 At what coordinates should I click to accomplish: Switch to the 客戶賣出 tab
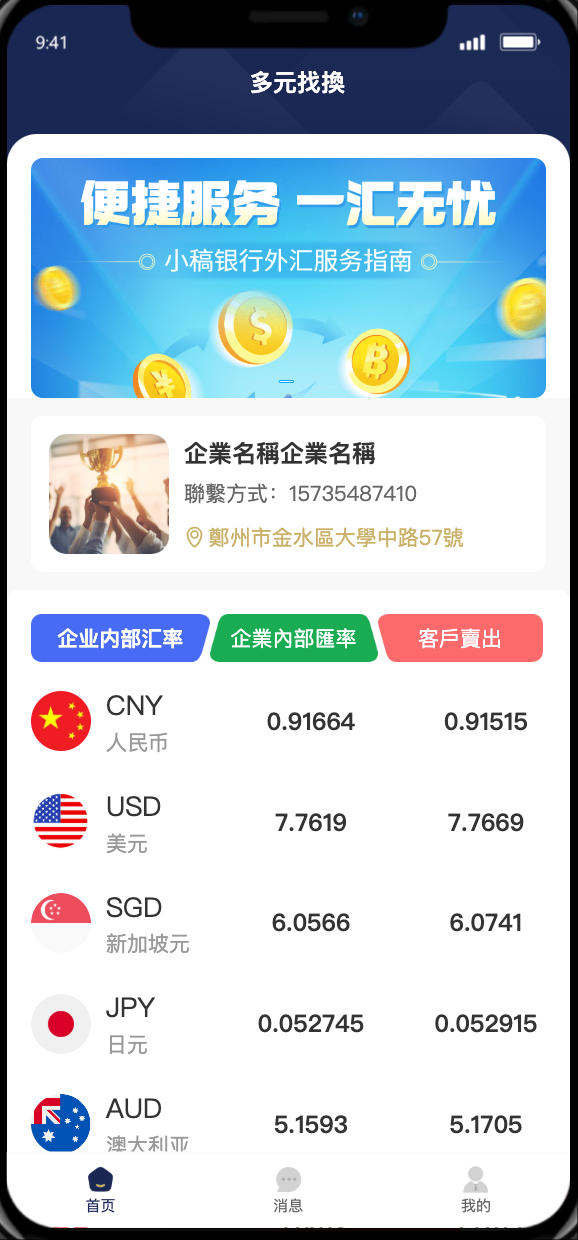coord(461,638)
